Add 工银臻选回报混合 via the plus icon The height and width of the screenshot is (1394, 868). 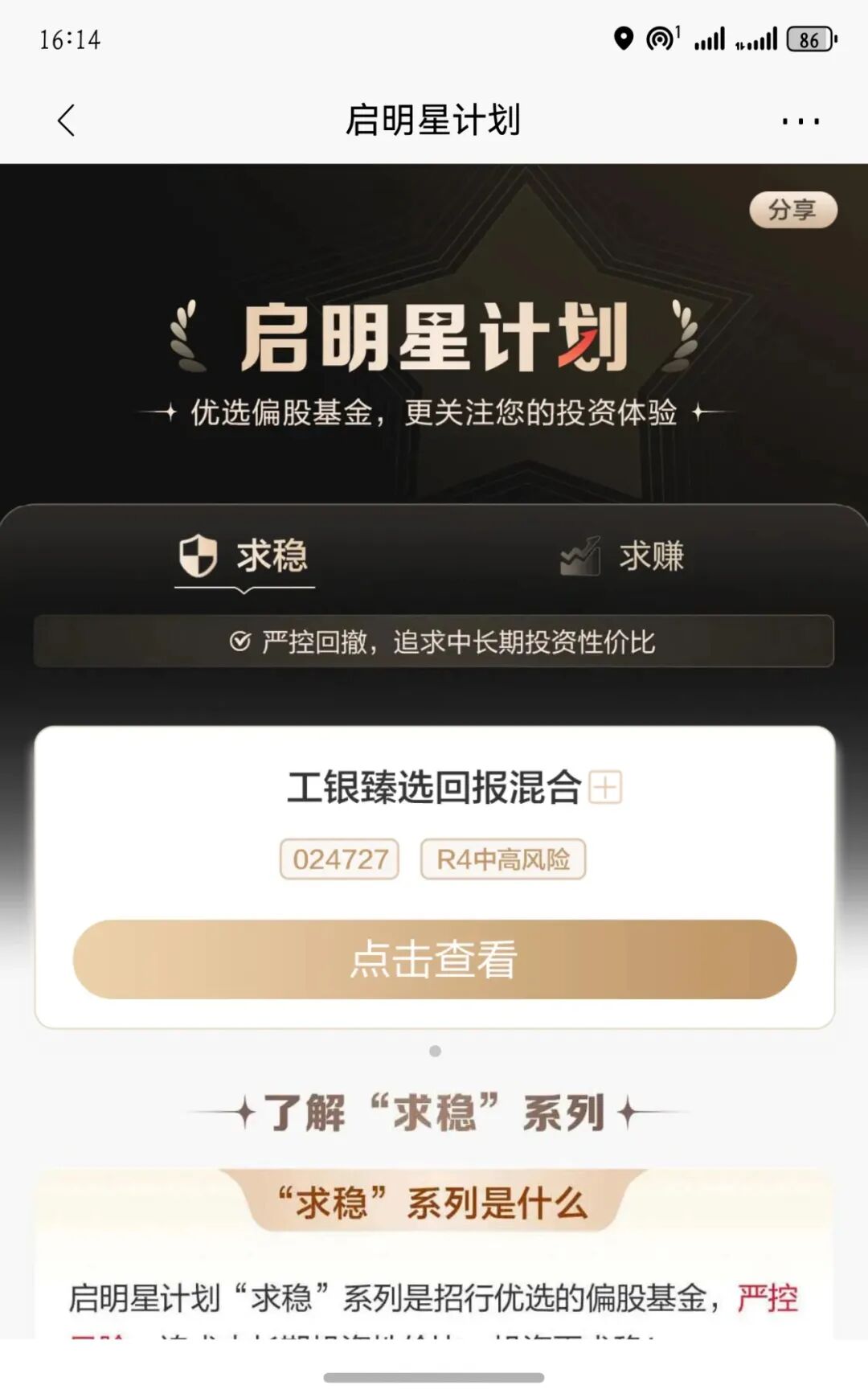click(x=605, y=787)
